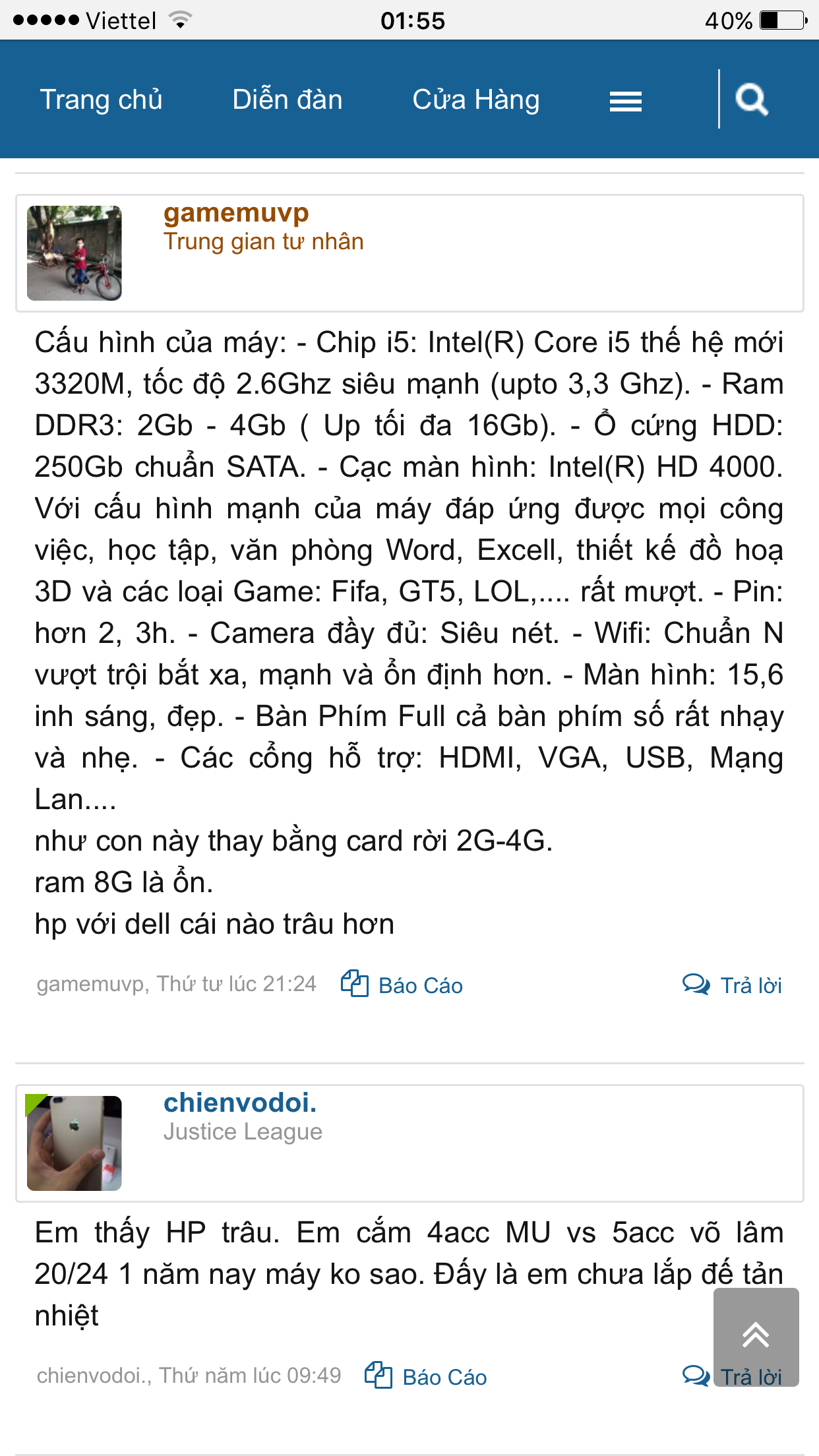Open the search icon in header
Screen dimensions: 819x1456
(752, 100)
